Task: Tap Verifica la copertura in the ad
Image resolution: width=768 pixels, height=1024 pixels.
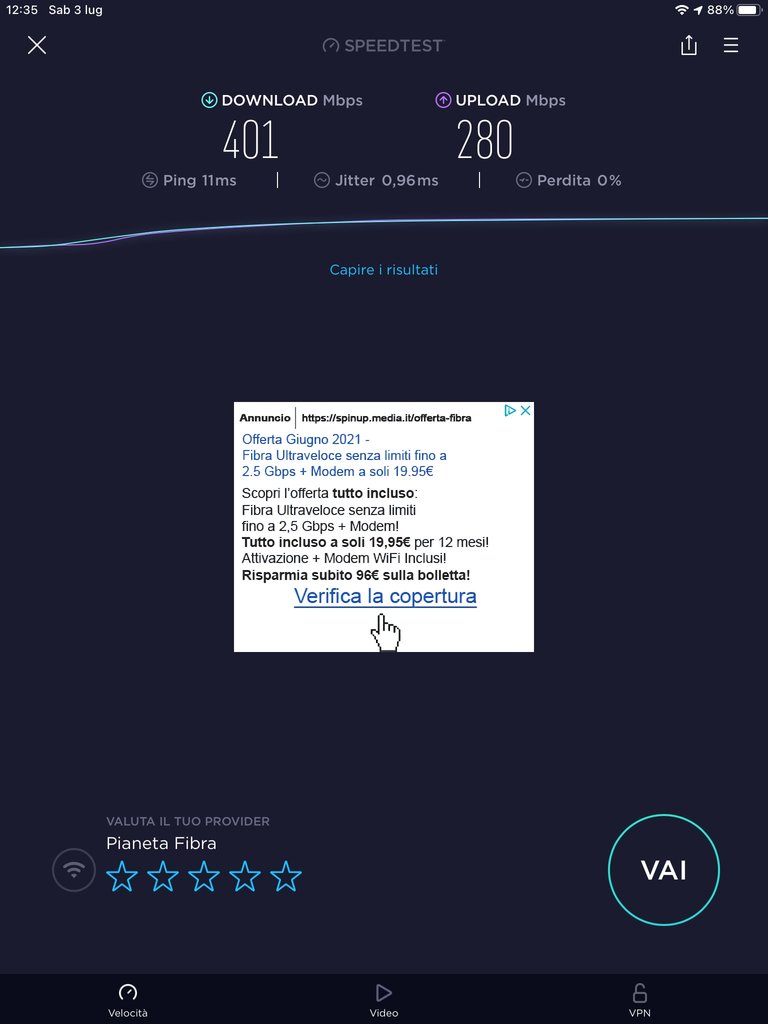Action: [385, 597]
